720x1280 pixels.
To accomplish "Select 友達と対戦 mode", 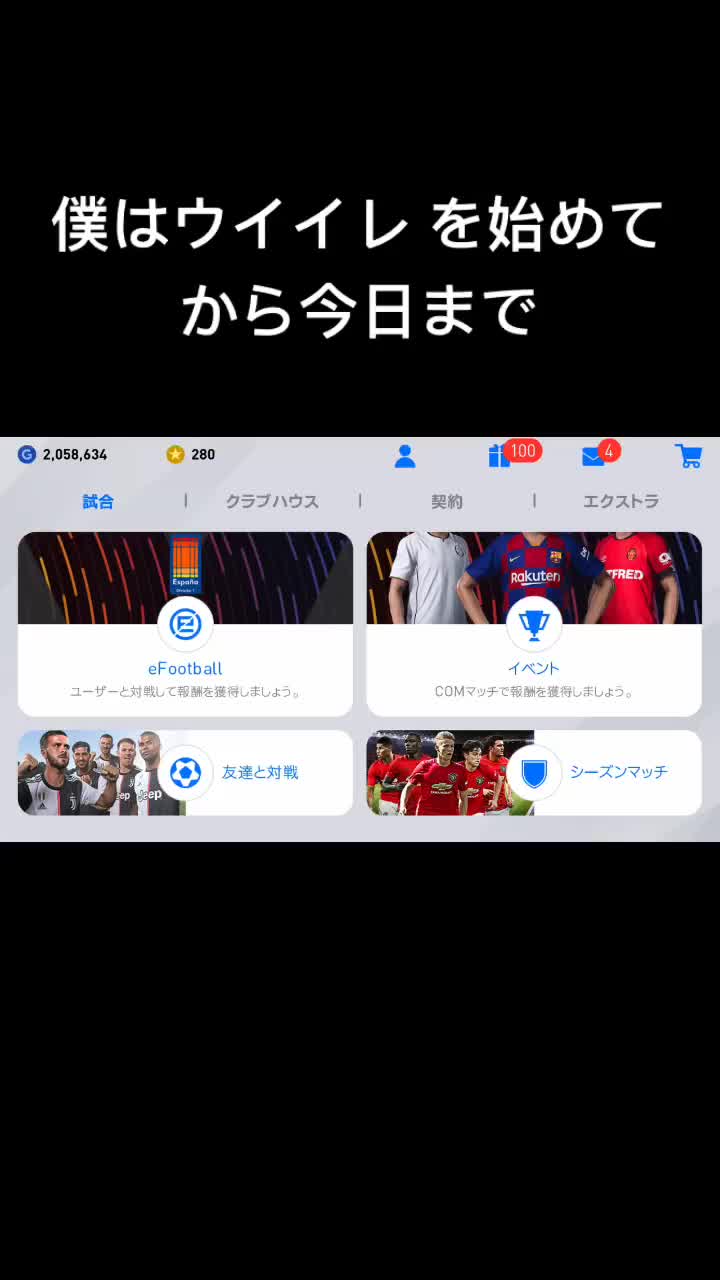I will pos(185,772).
